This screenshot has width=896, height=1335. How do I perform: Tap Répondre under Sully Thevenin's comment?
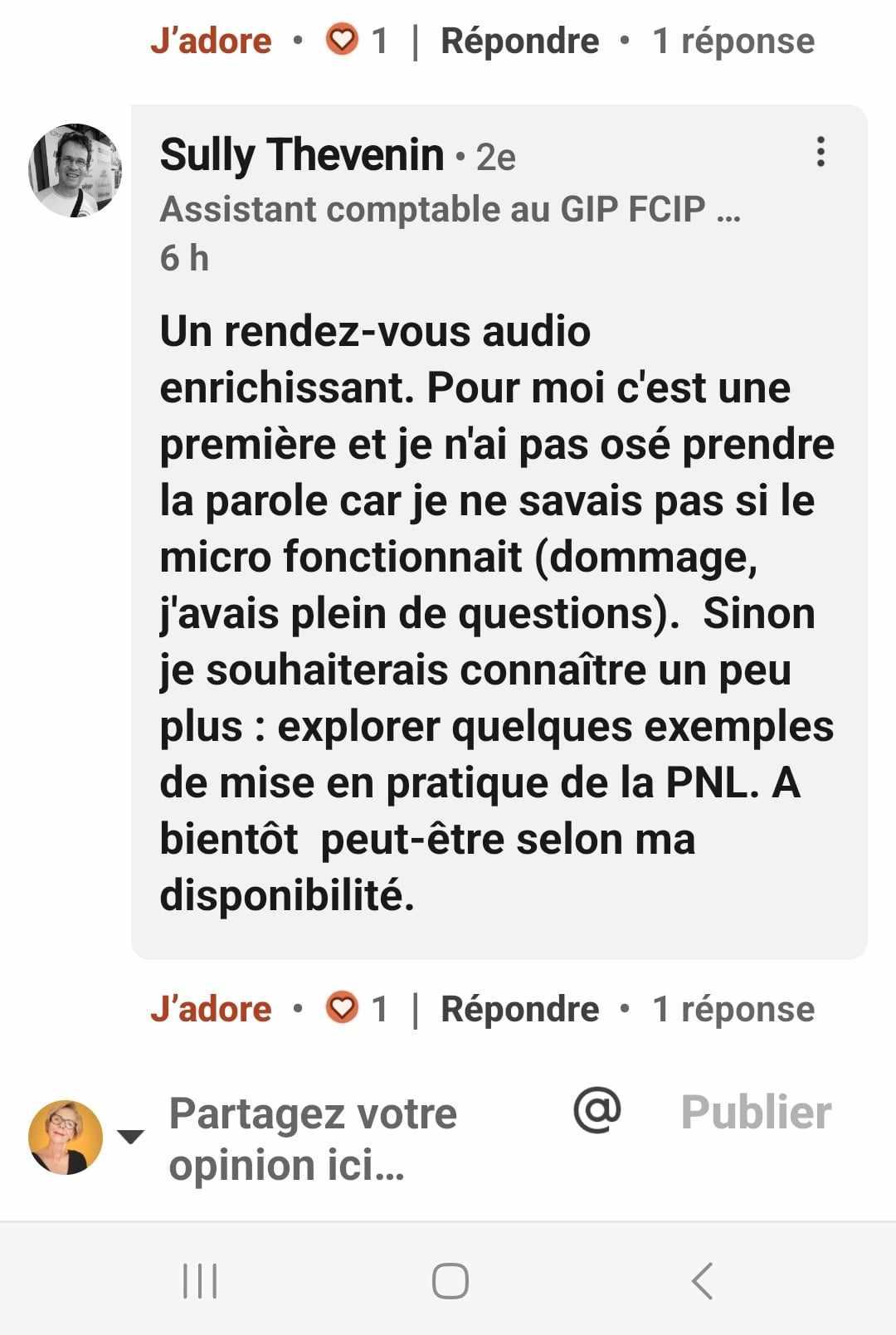[519, 1009]
